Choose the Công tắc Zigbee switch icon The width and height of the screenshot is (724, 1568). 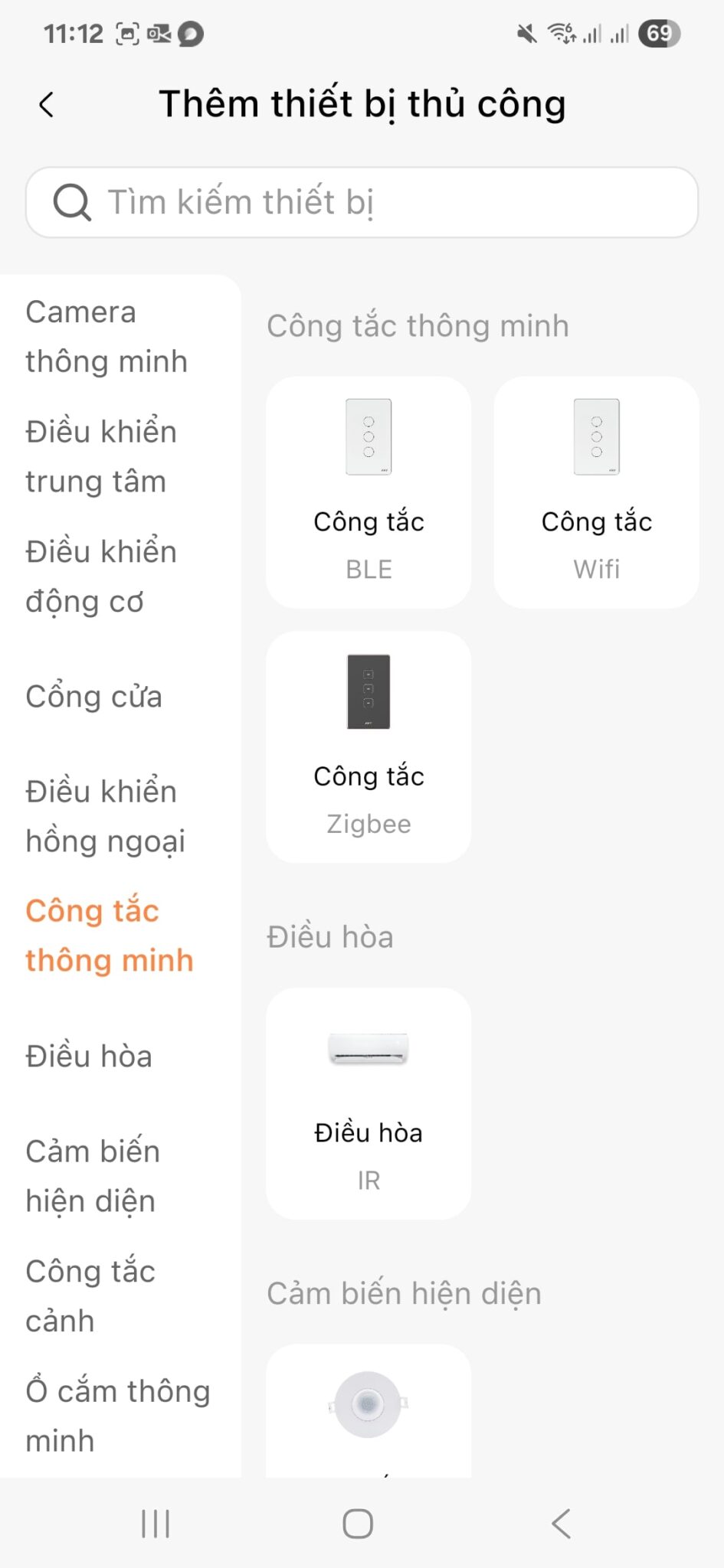368,691
